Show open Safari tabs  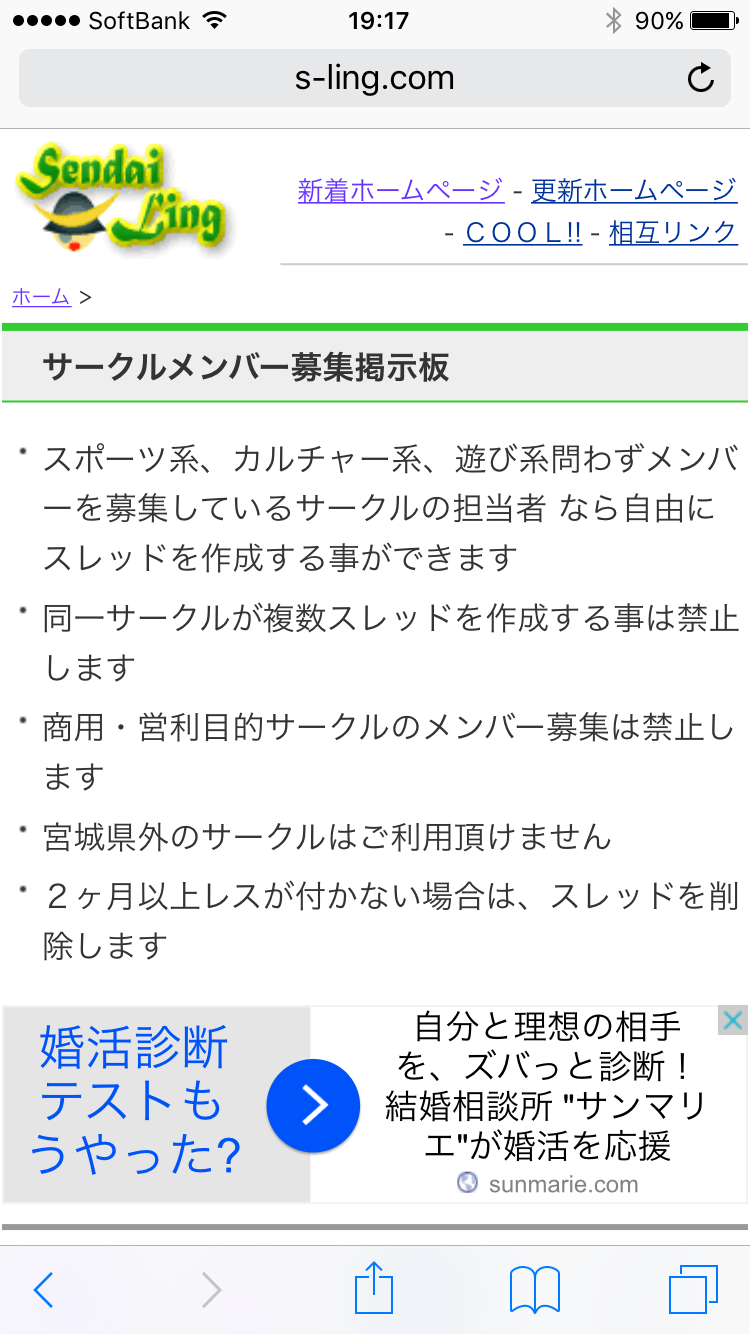click(x=693, y=1290)
